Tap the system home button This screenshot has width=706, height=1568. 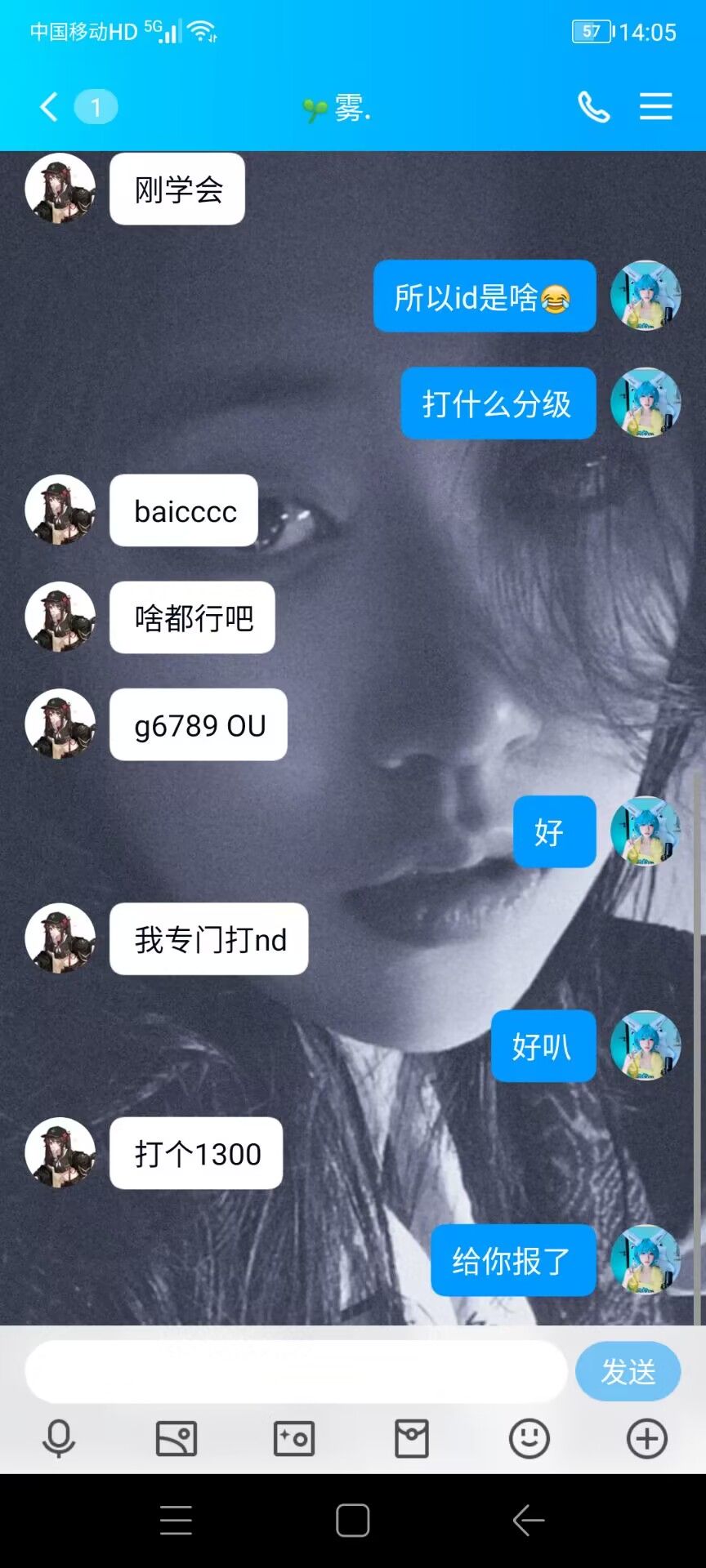tap(353, 1521)
